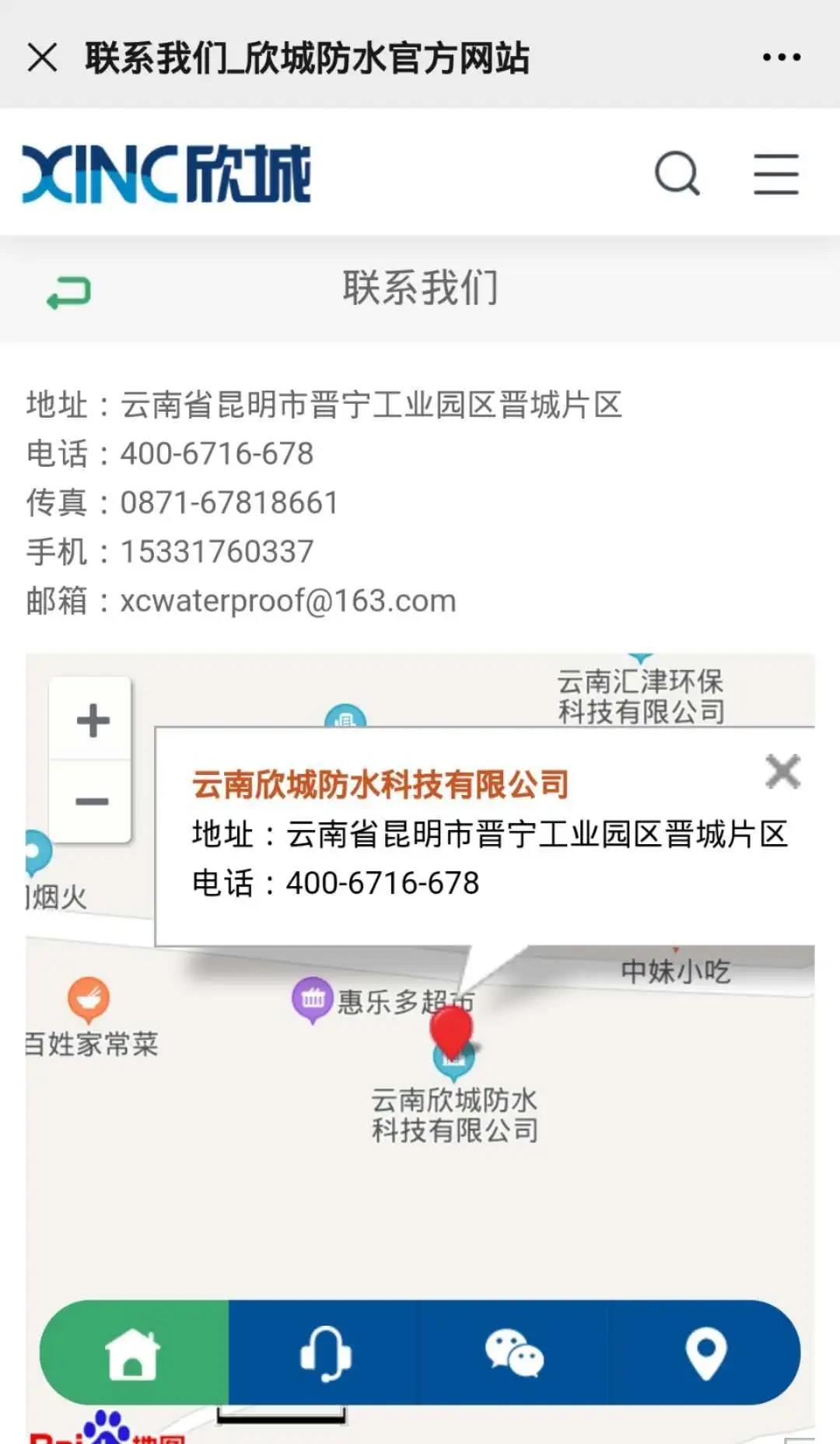The width and height of the screenshot is (840, 1444).
Task: Go to the home page button
Action: coord(134,1353)
